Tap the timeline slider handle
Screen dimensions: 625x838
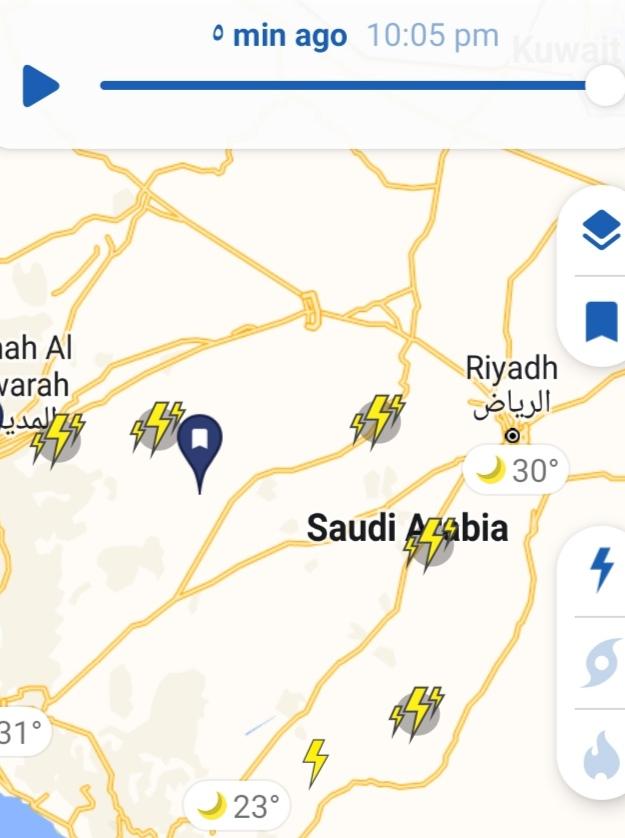coord(604,85)
